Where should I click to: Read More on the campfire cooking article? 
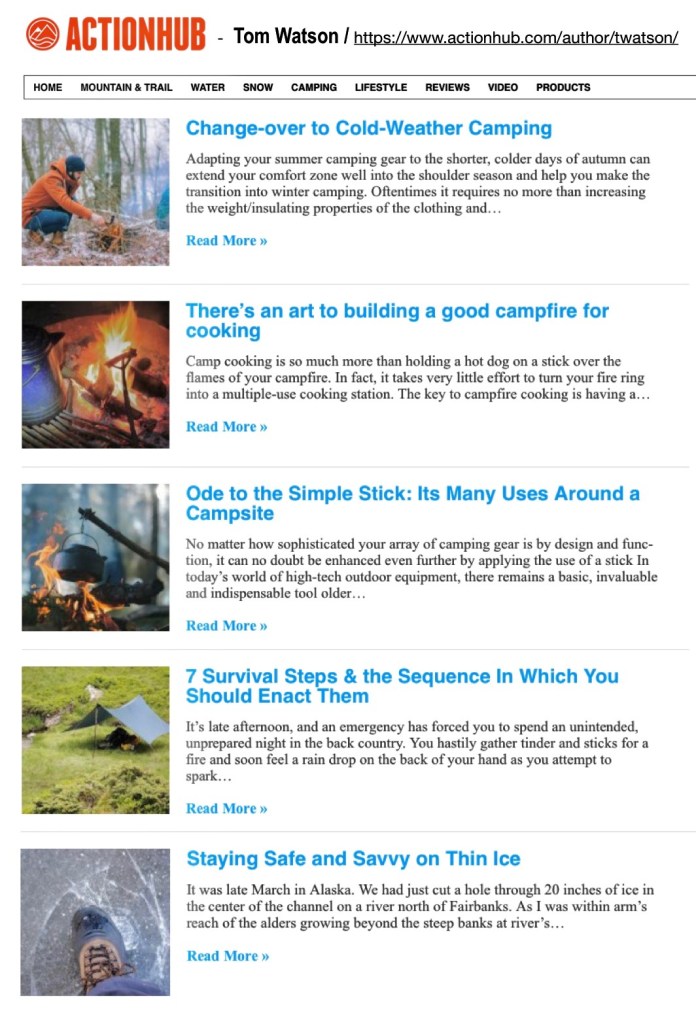pyautogui.click(x=227, y=426)
